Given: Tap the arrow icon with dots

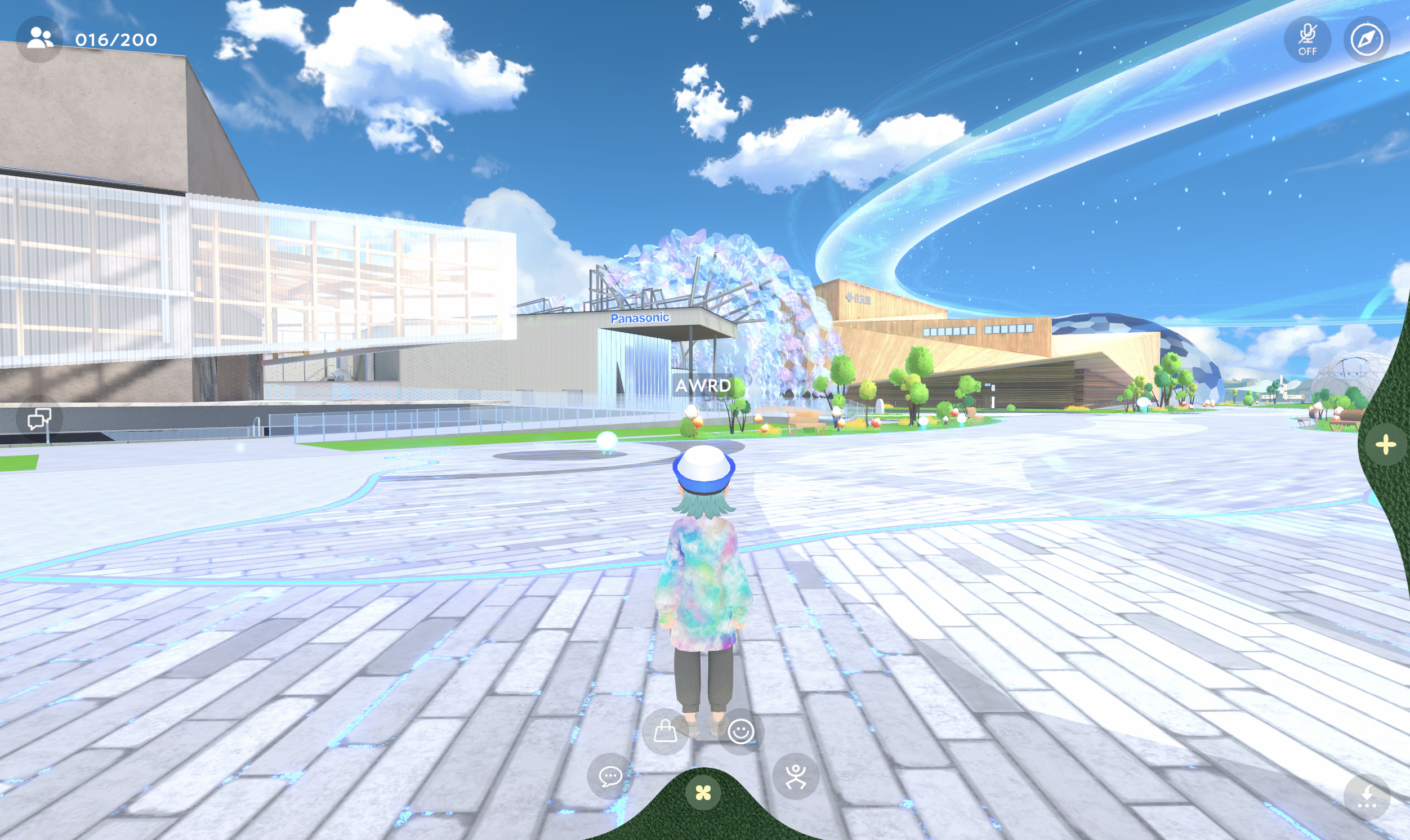Looking at the screenshot, I should 1367,797.
